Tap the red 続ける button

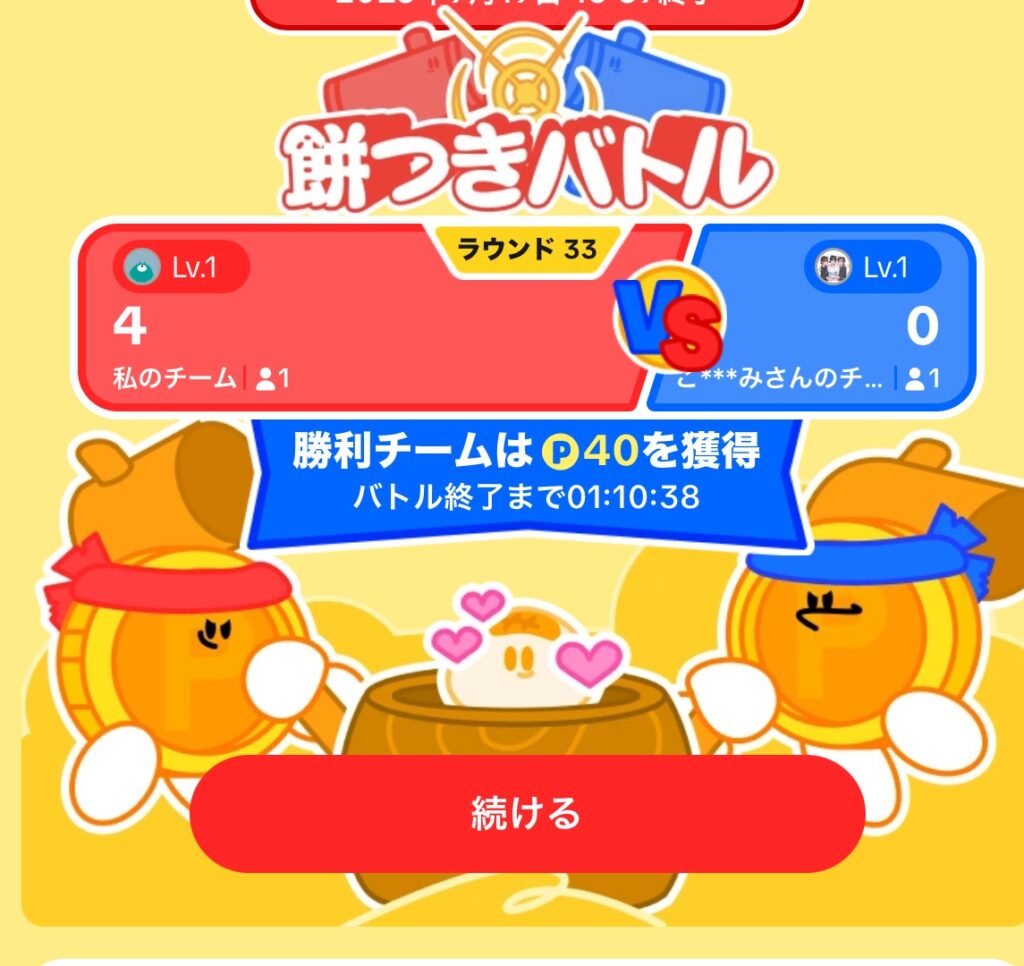click(x=526, y=813)
